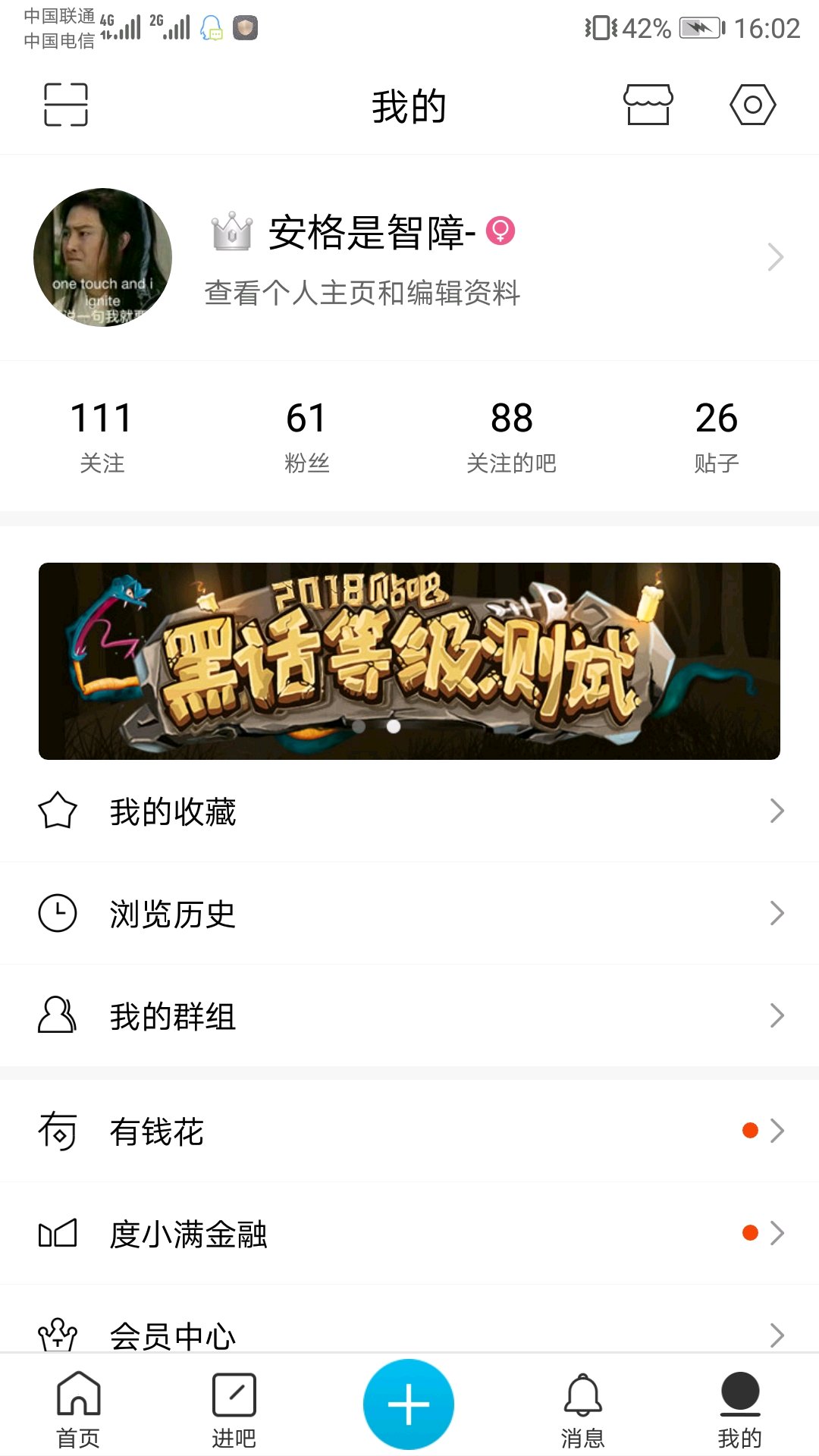Image resolution: width=819 pixels, height=1456 pixels.
Task: Open settings hexagon icon
Action: [752, 105]
